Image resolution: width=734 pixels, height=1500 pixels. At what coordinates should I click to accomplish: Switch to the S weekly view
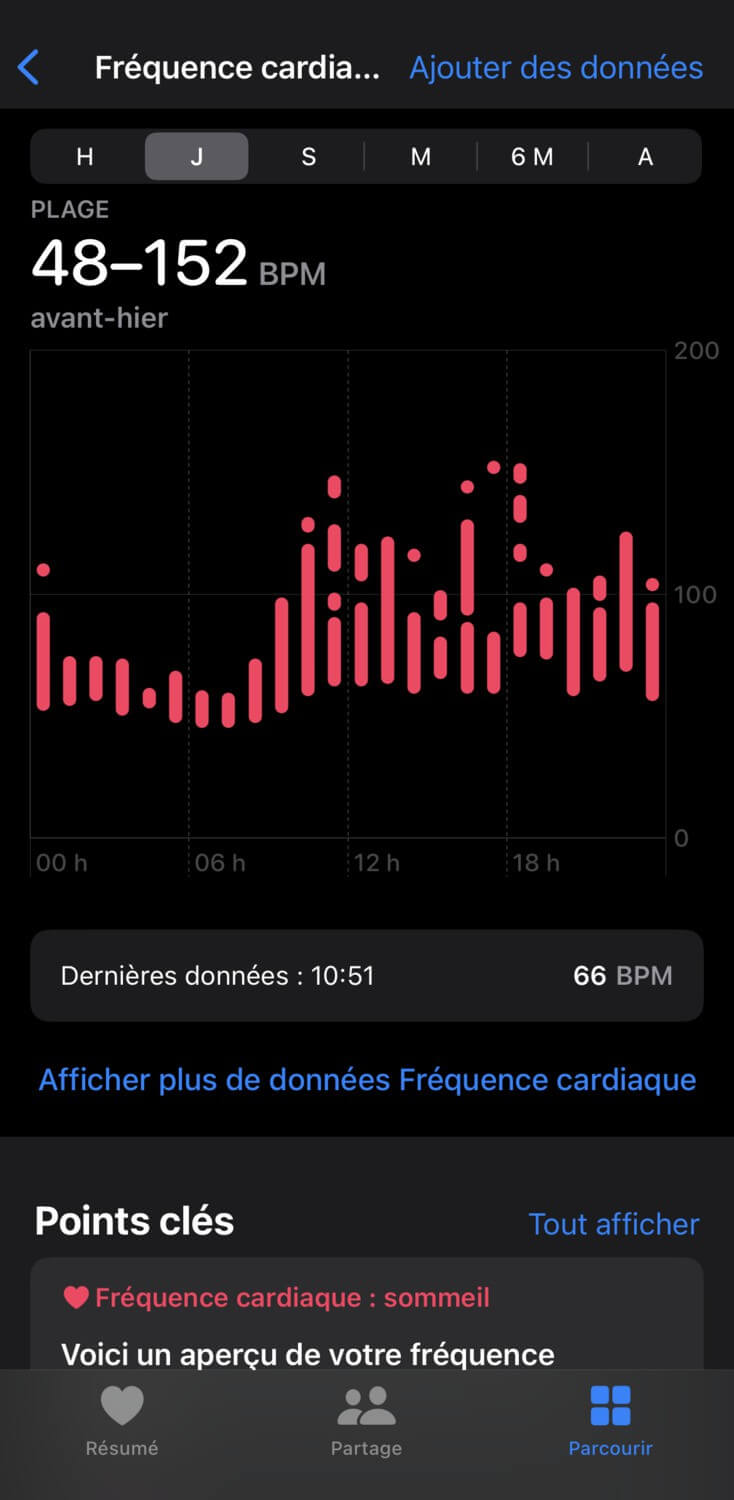coord(309,157)
